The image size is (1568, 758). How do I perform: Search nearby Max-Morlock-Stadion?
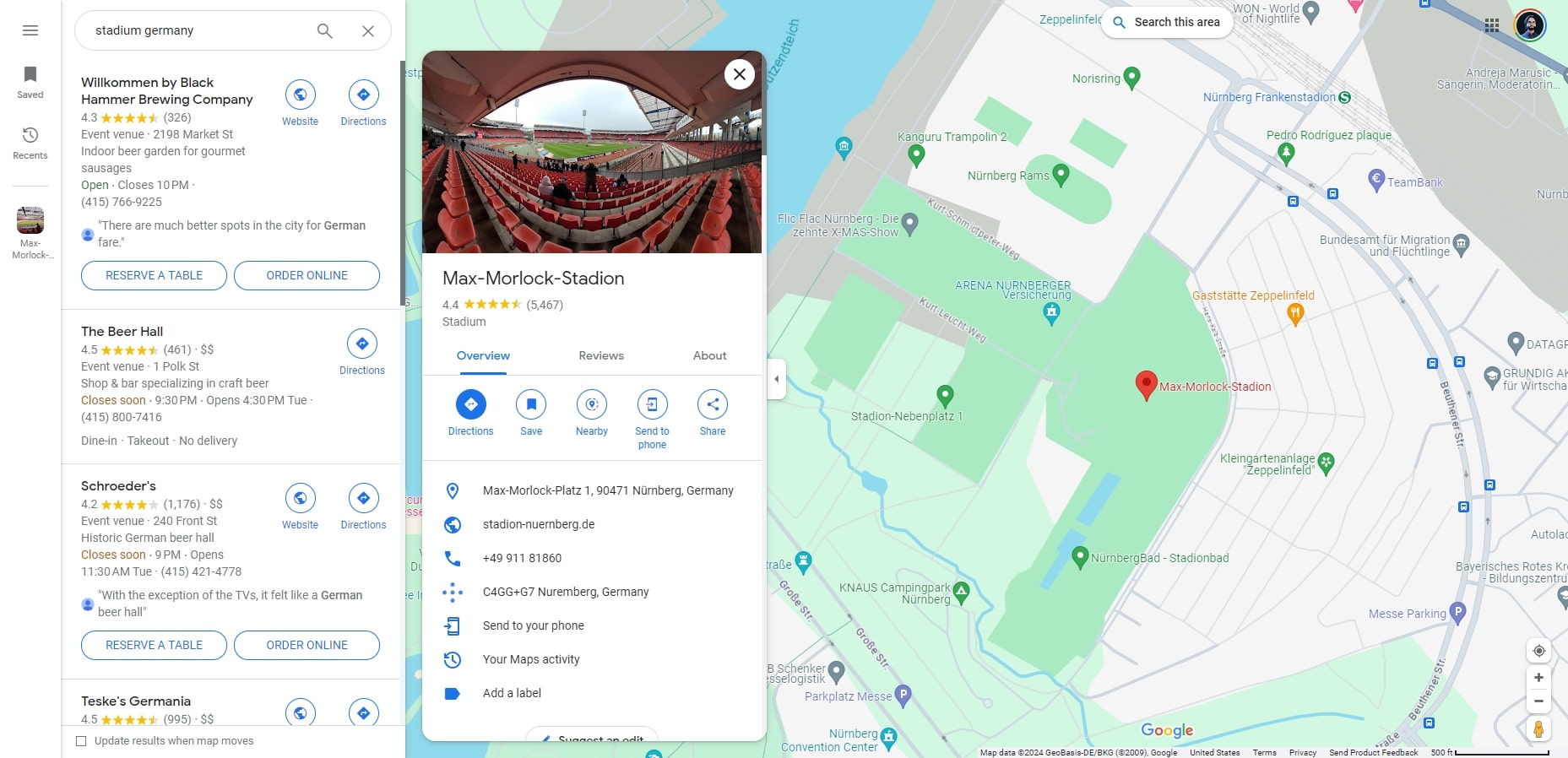coord(592,405)
